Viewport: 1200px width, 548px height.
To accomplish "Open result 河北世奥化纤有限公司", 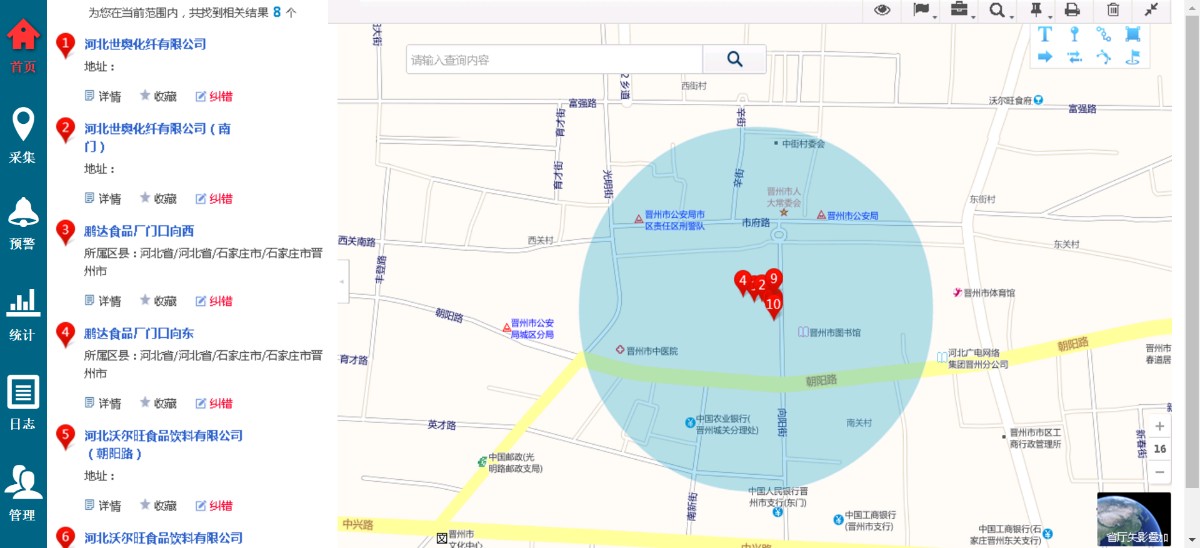I will [x=145, y=44].
